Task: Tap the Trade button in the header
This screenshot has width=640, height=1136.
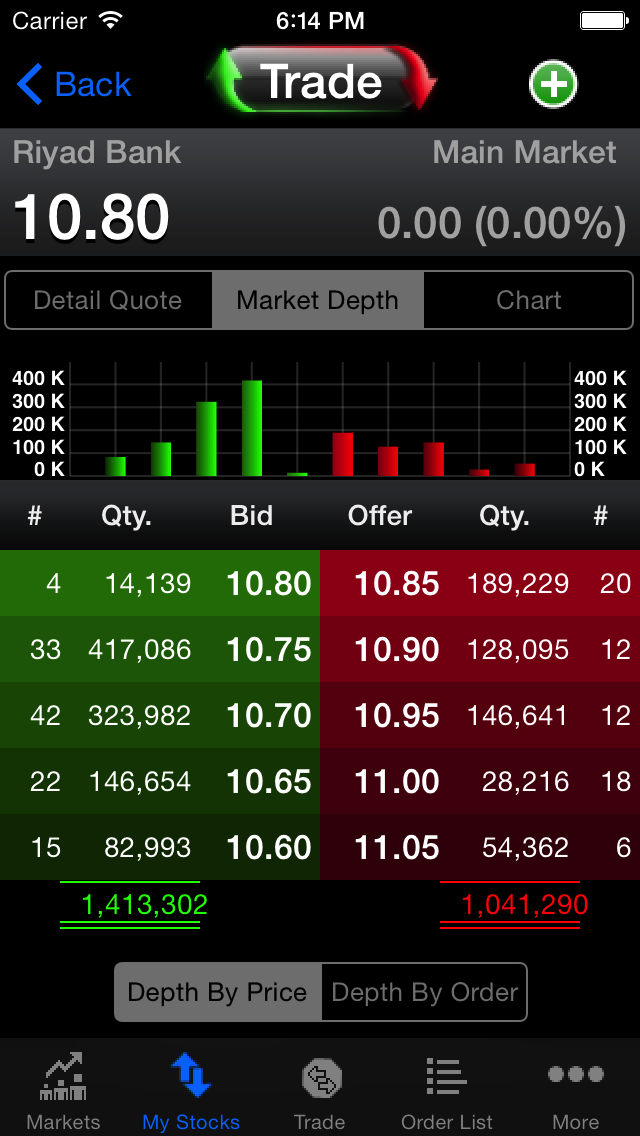Action: [323, 80]
